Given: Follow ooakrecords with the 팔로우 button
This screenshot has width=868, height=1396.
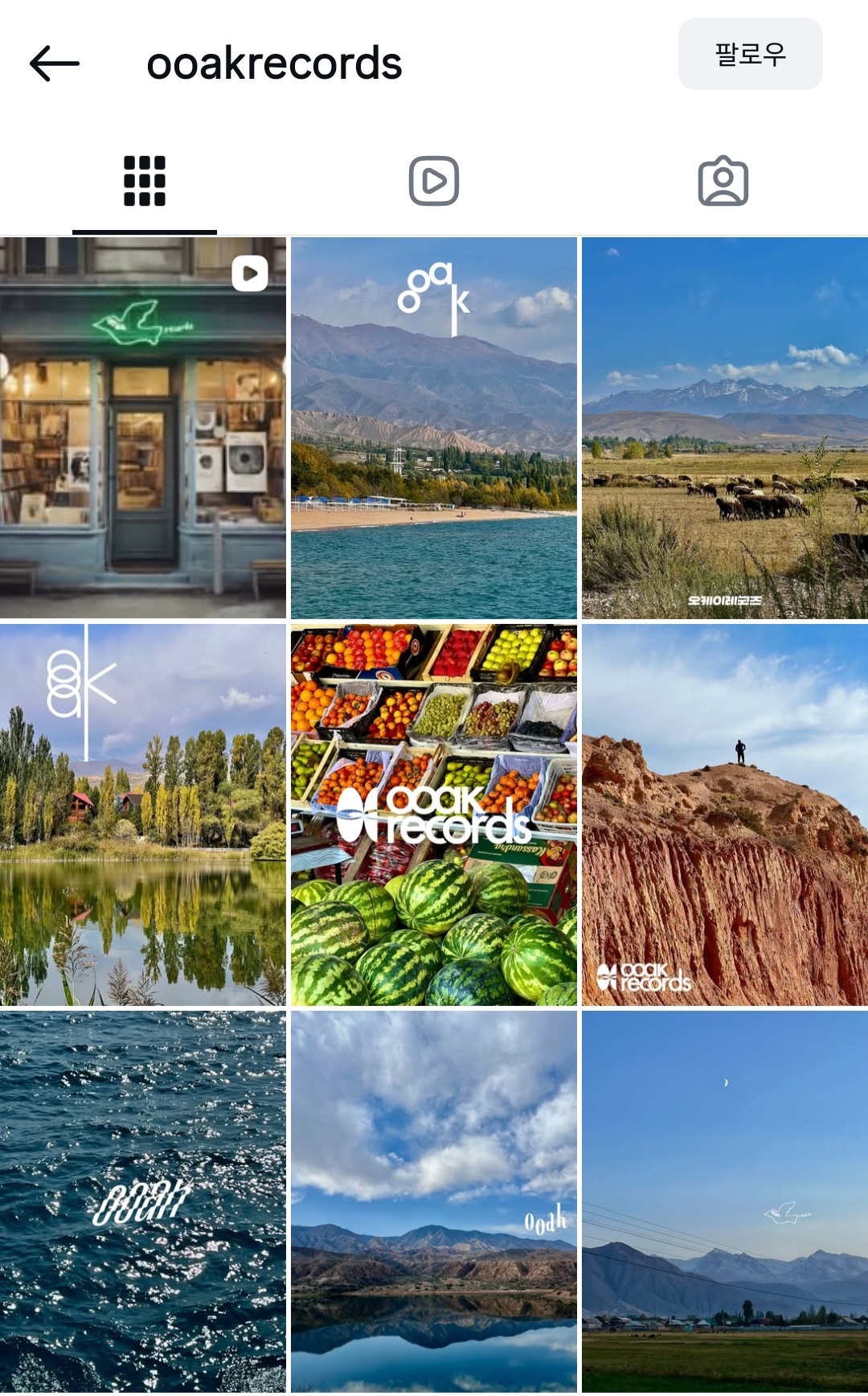Looking at the screenshot, I should (750, 54).
